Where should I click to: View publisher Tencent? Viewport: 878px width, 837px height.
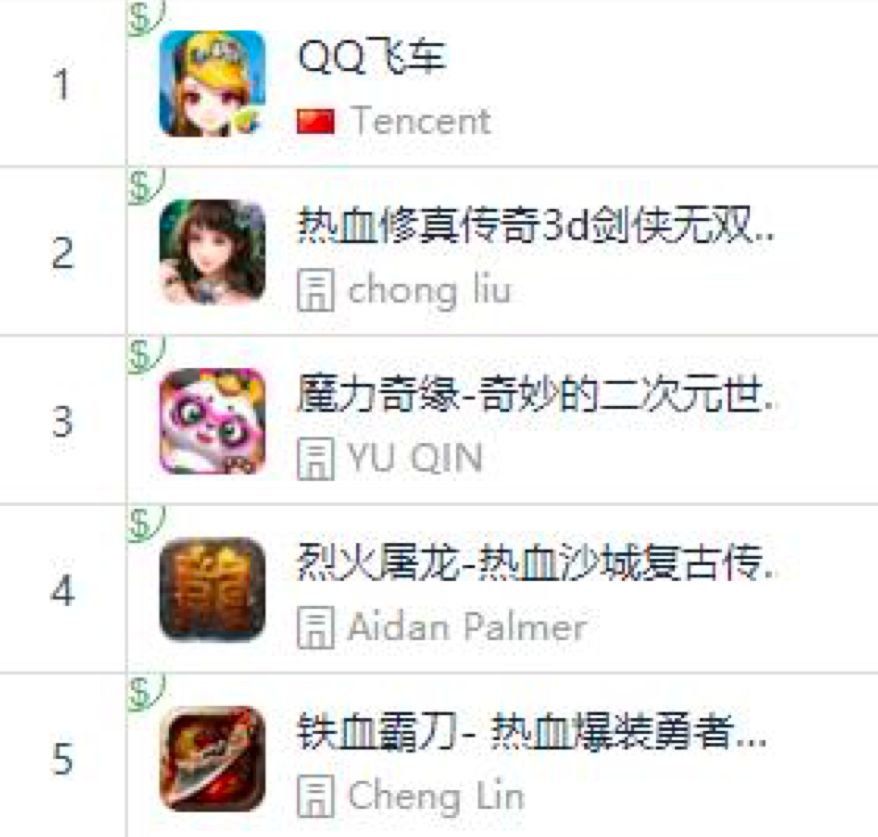420,121
